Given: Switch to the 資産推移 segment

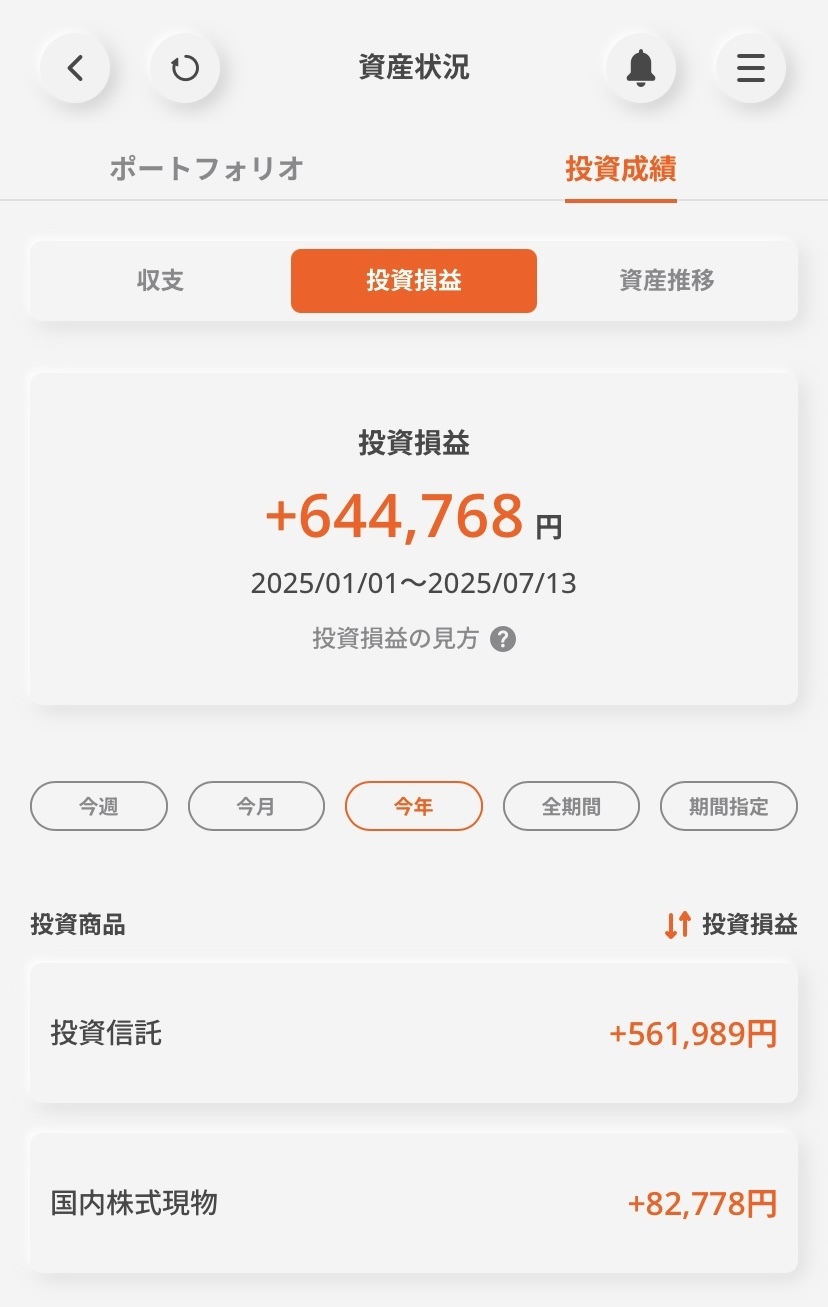Looking at the screenshot, I should pos(667,281).
